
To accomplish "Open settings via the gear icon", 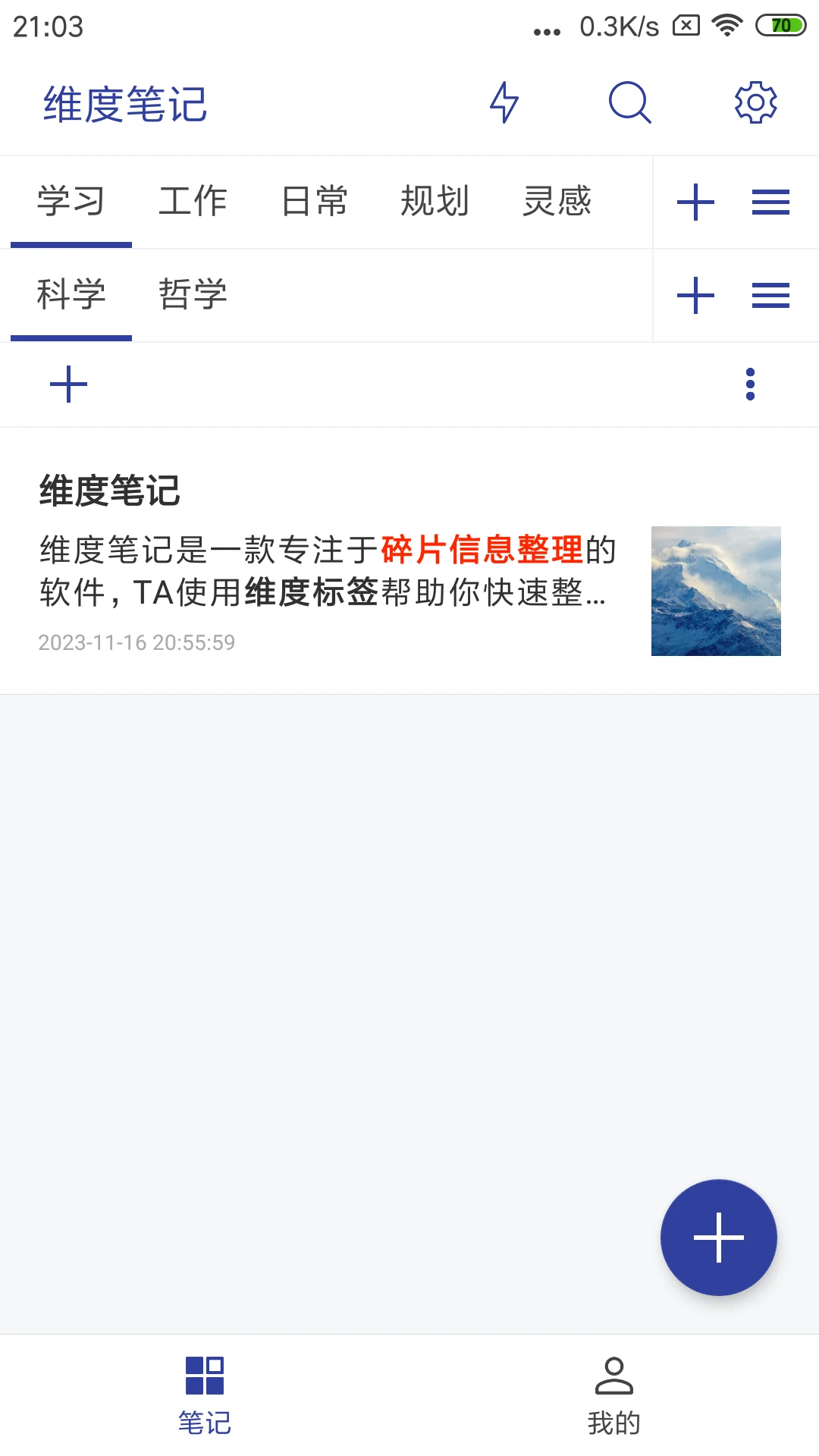I will pyautogui.click(x=755, y=103).
